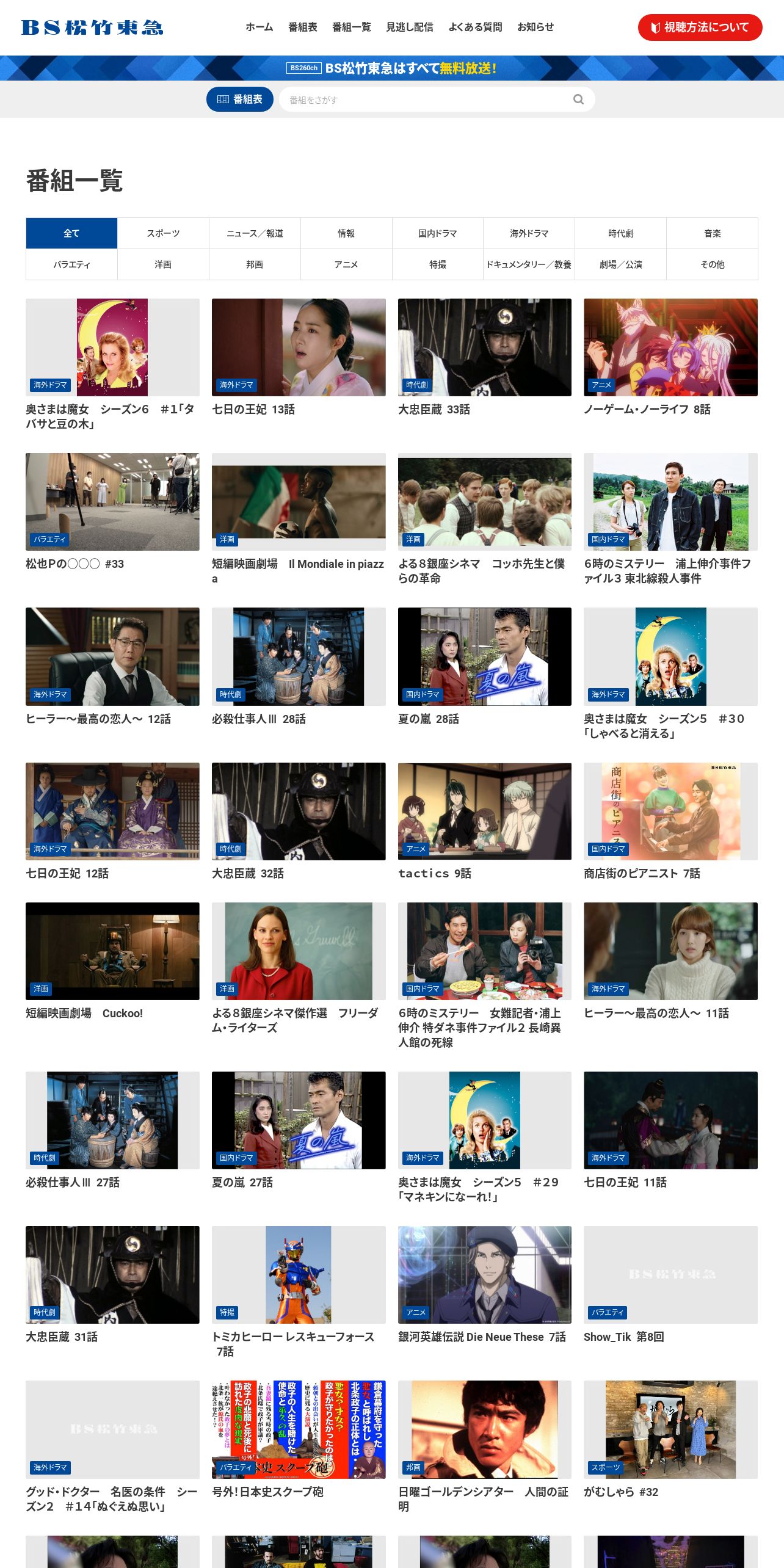
Task: Open がむしゃら #32 sports program
Action: [x=670, y=1440]
